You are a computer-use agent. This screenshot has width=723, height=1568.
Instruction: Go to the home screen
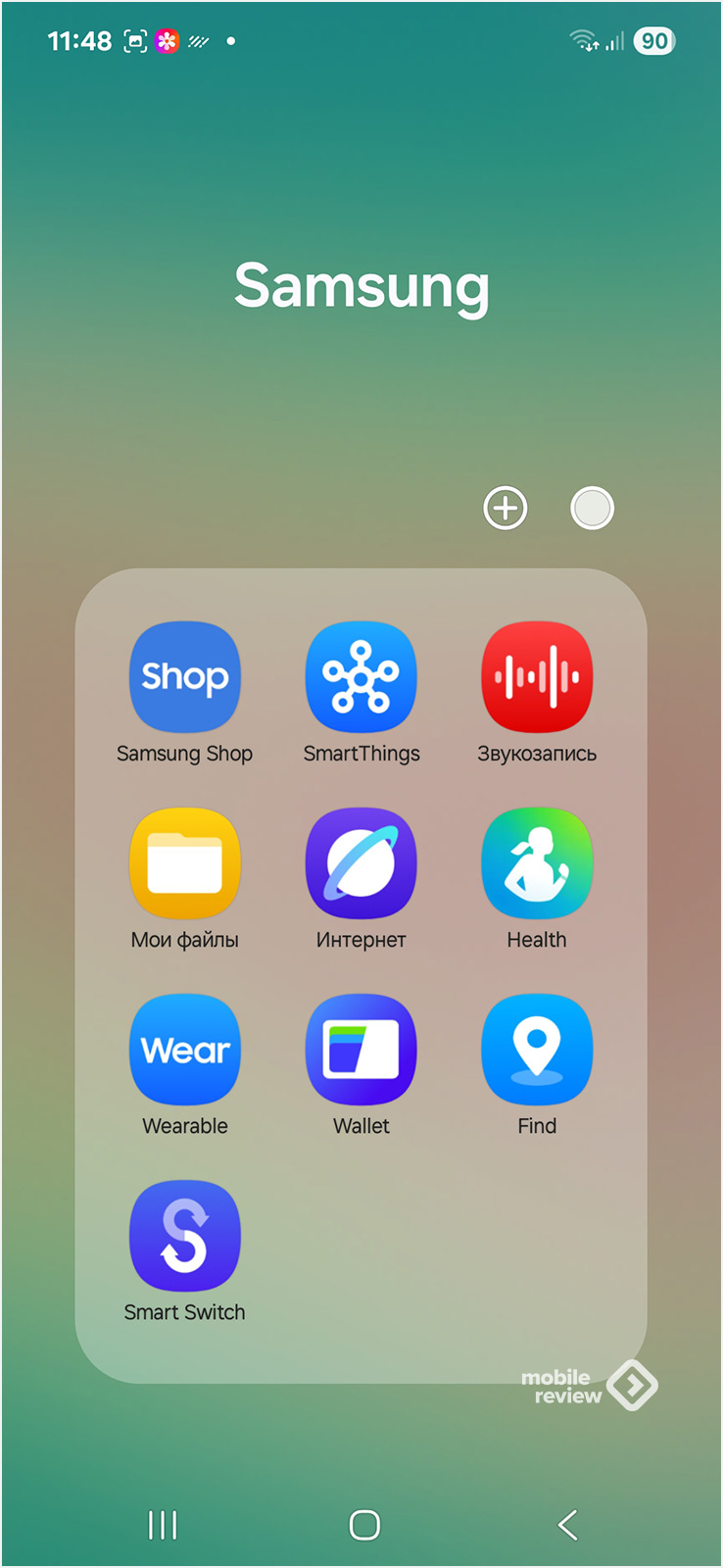(x=364, y=1525)
